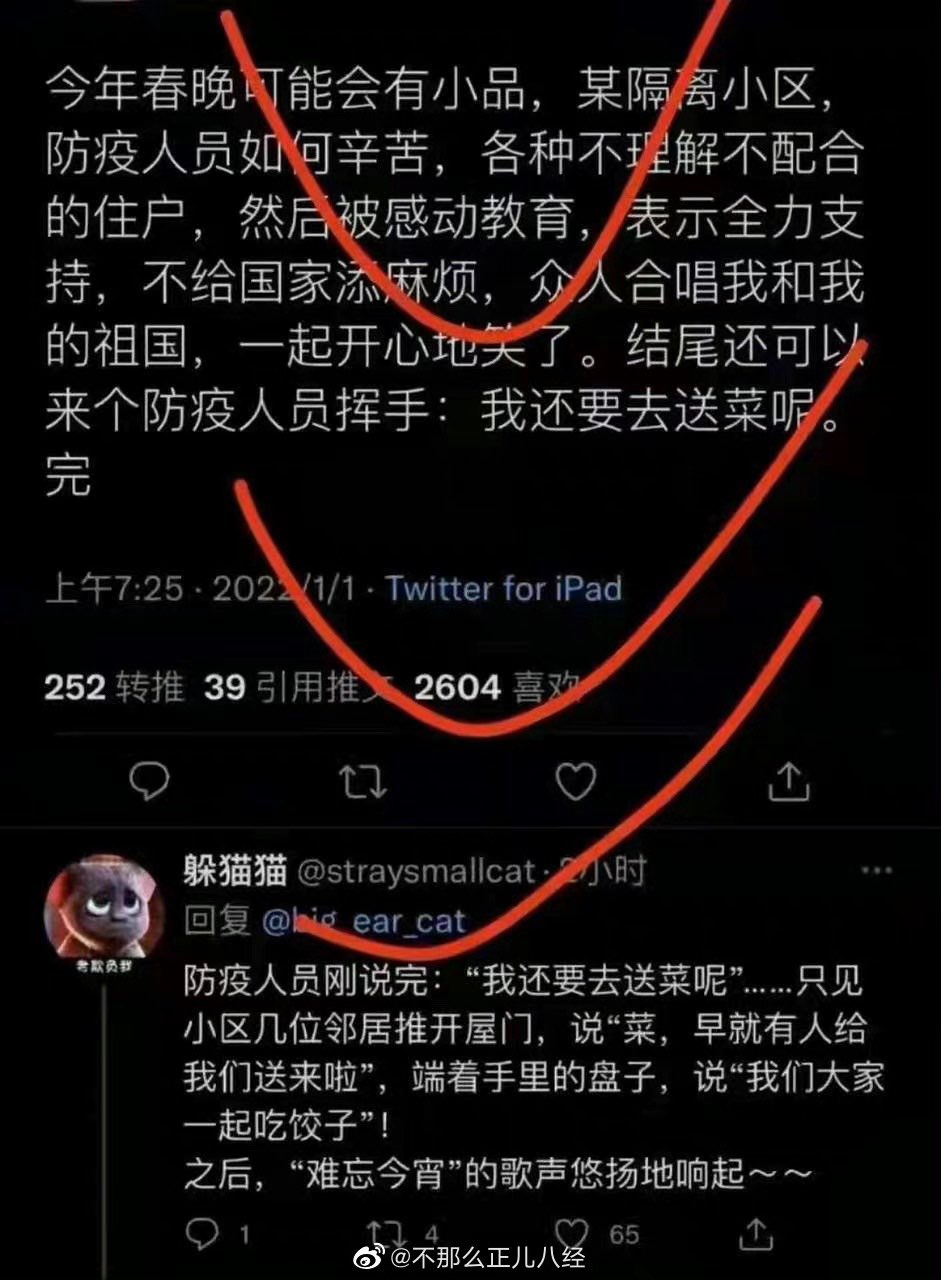View the 252 转推 retweets list
The image size is (941, 1280).
(114, 687)
